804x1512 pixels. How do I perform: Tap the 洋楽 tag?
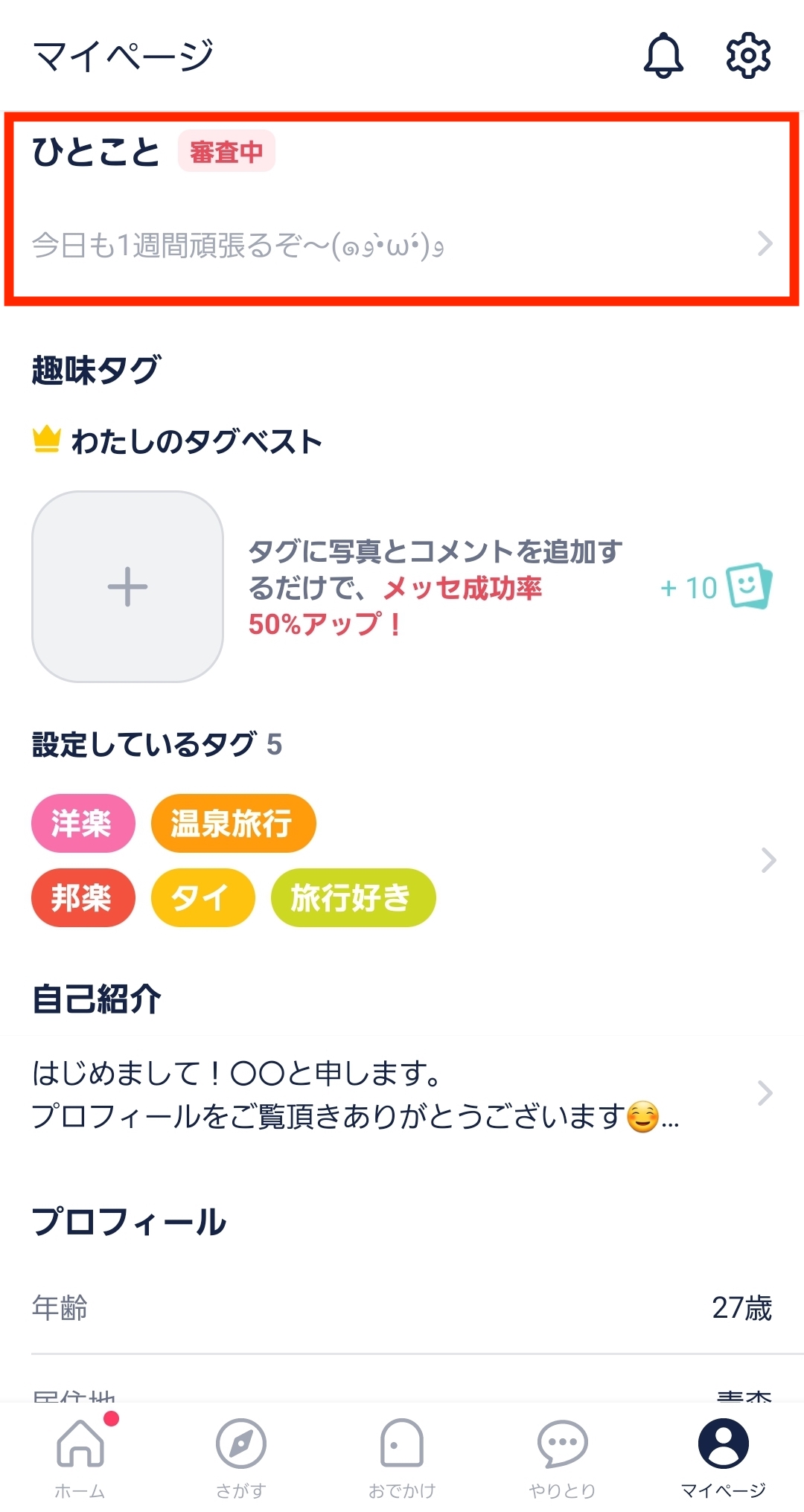(83, 823)
